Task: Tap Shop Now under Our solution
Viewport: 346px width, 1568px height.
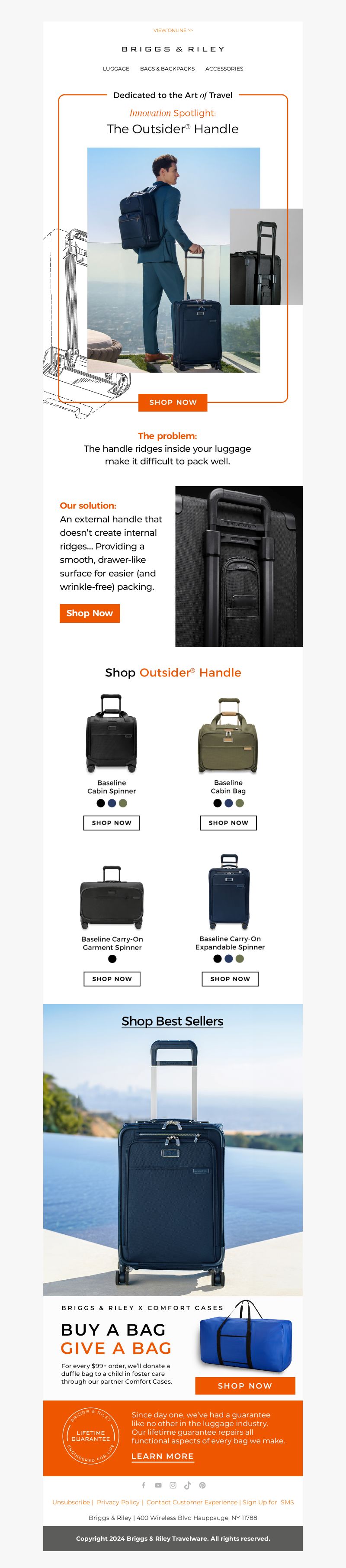Action: coord(90,613)
